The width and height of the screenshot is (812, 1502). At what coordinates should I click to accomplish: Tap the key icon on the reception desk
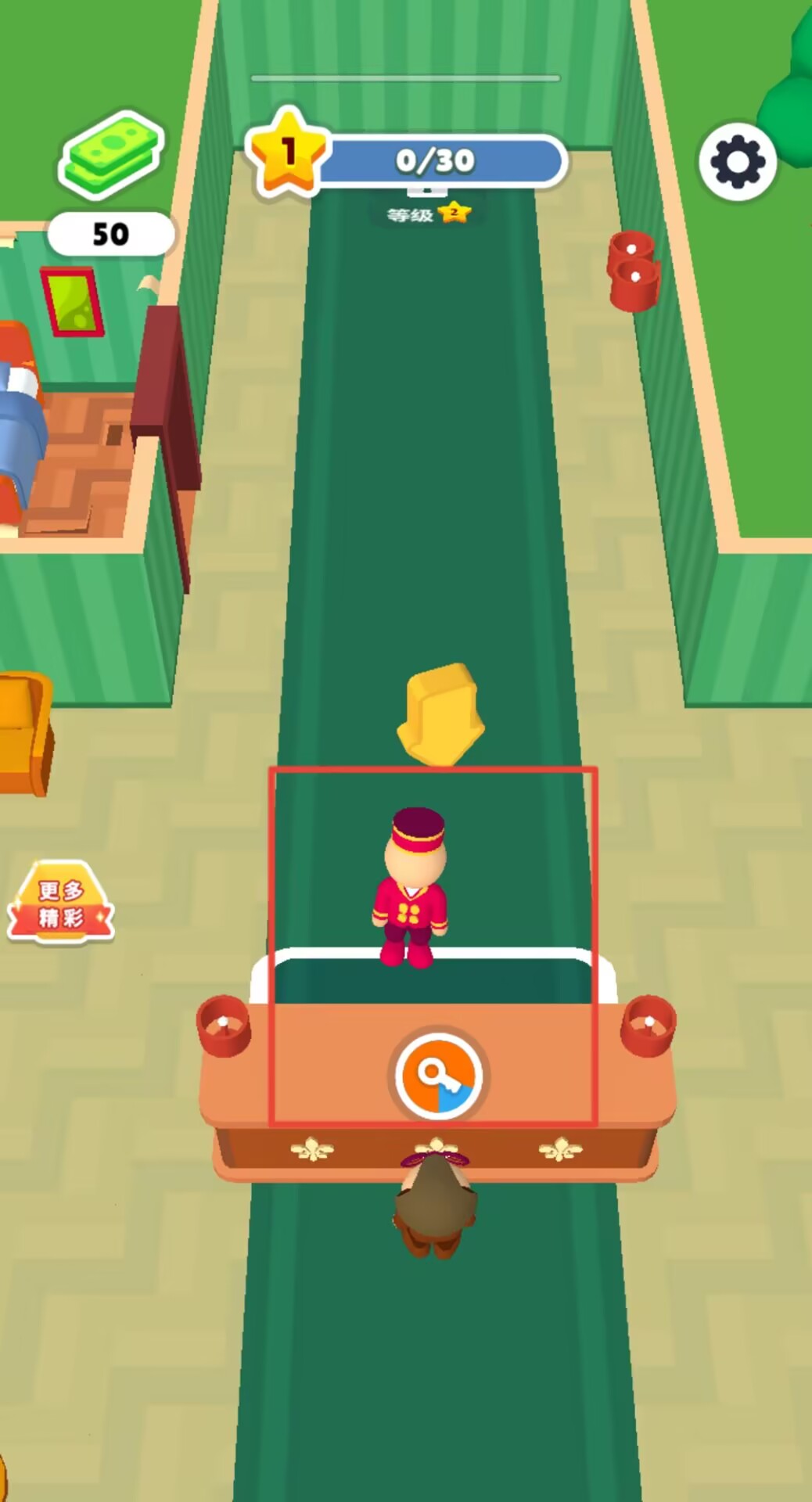point(438,1075)
